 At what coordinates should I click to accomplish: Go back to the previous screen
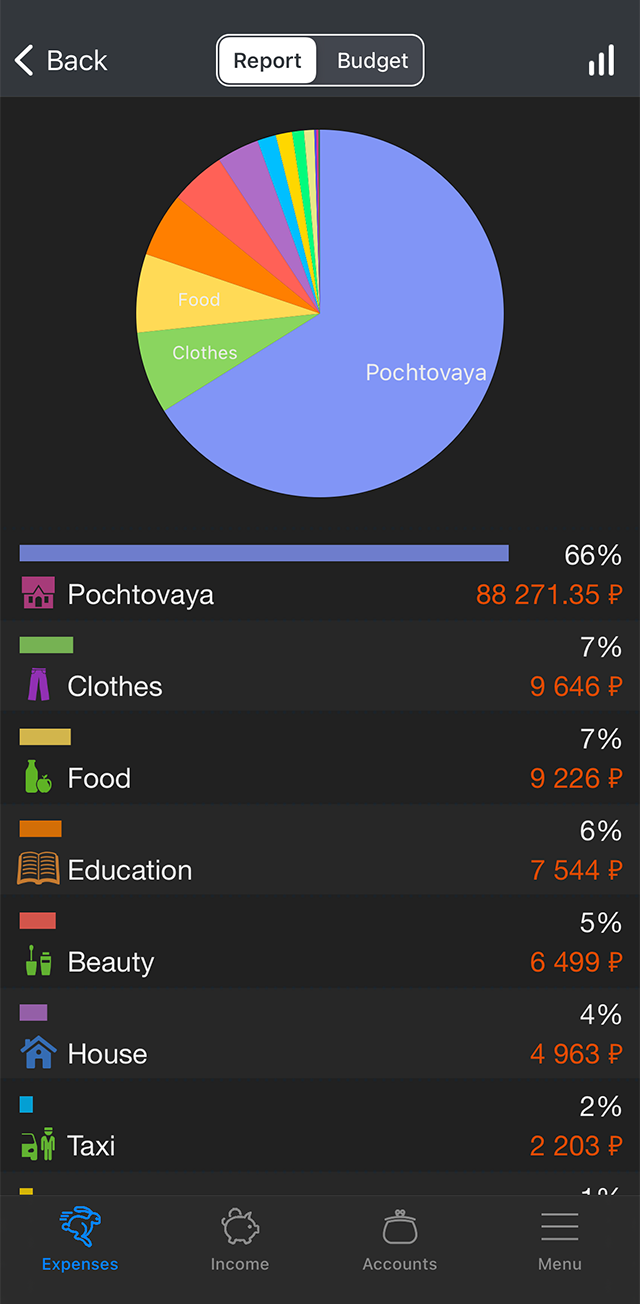point(60,61)
